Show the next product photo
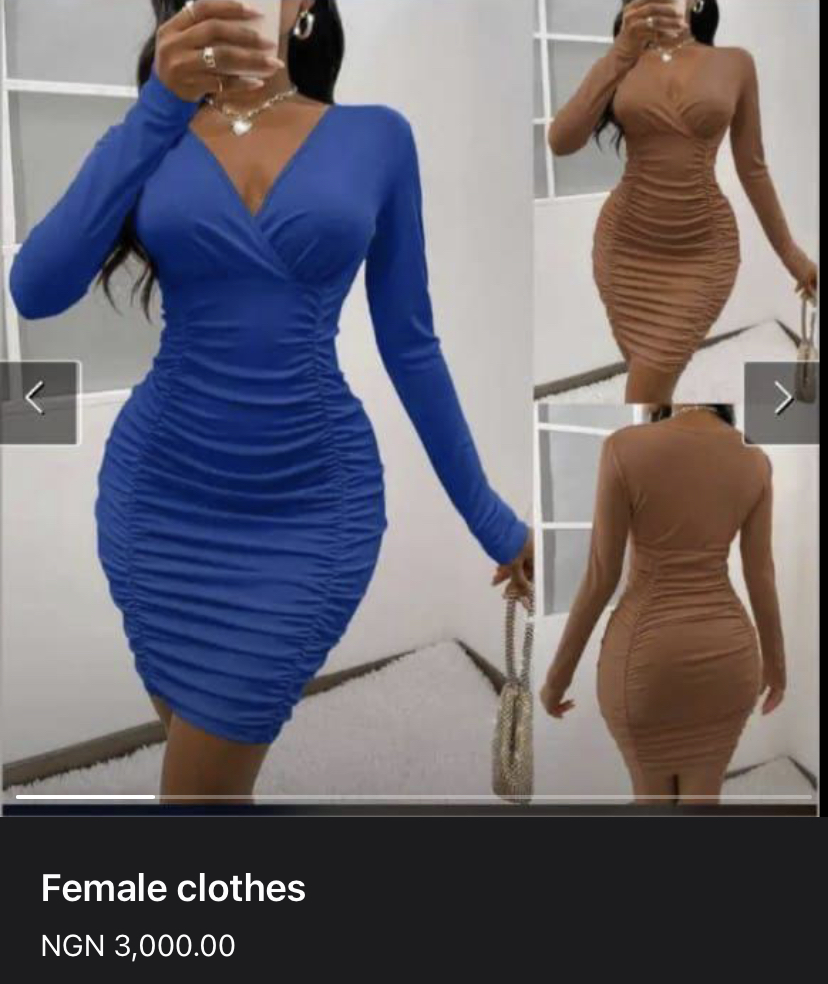Viewport: 828px width, 984px height. pyautogui.click(x=783, y=401)
